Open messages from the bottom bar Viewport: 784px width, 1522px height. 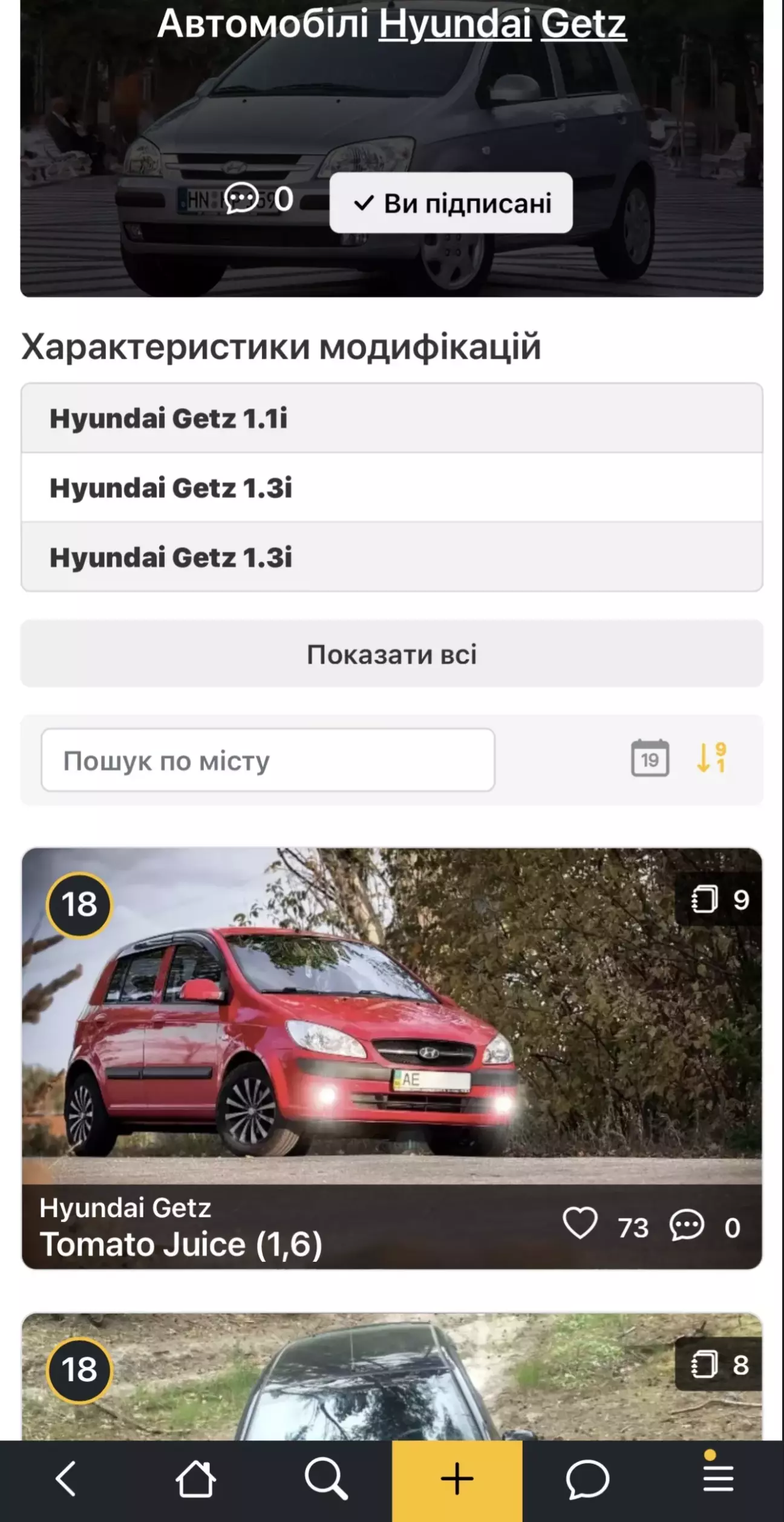[x=587, y=1479]
